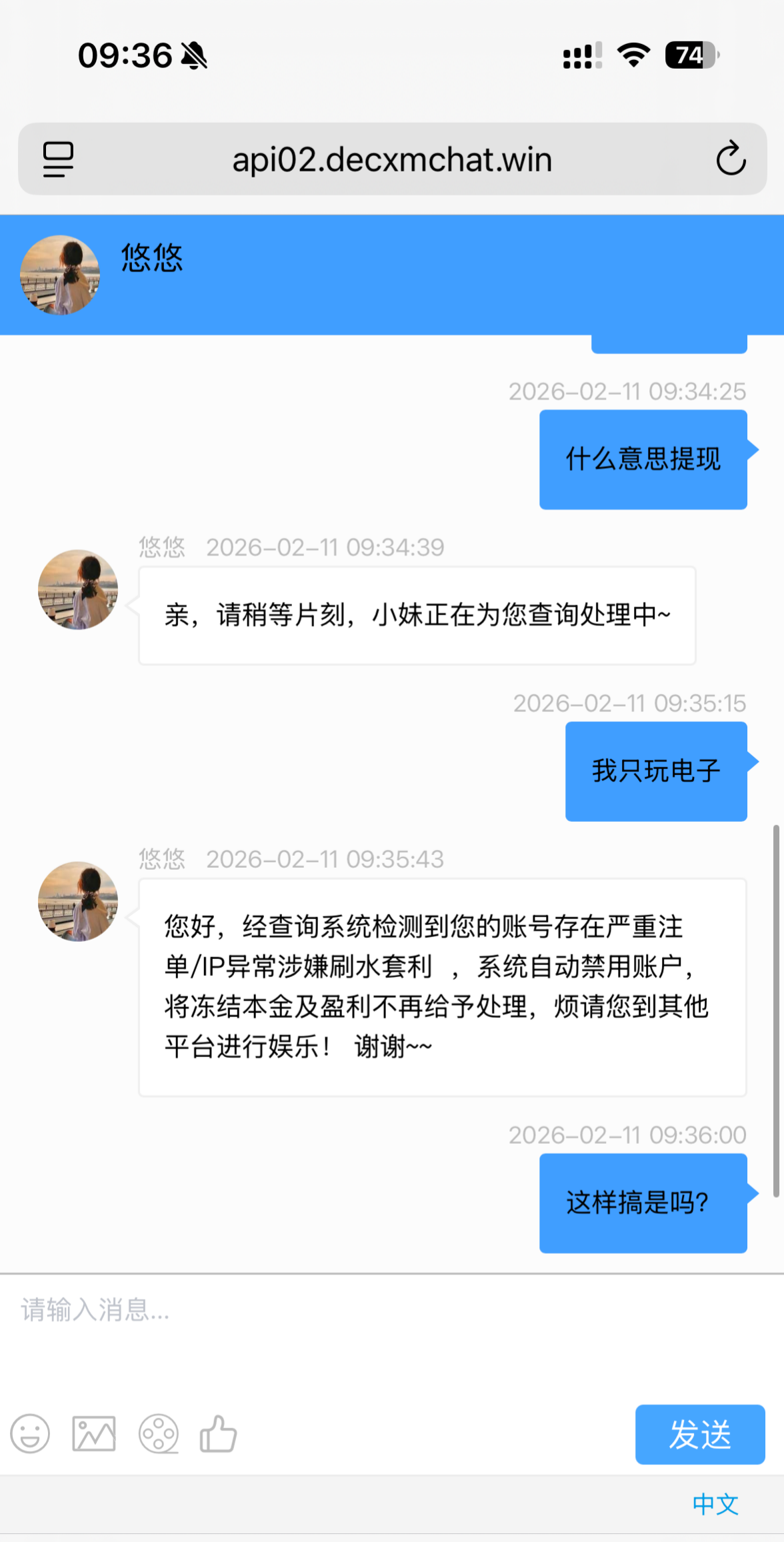Tap the api02.decxmchat.win address bar
The width and height of the screenshot is (784, 1542).
click(x=392, y=160)
